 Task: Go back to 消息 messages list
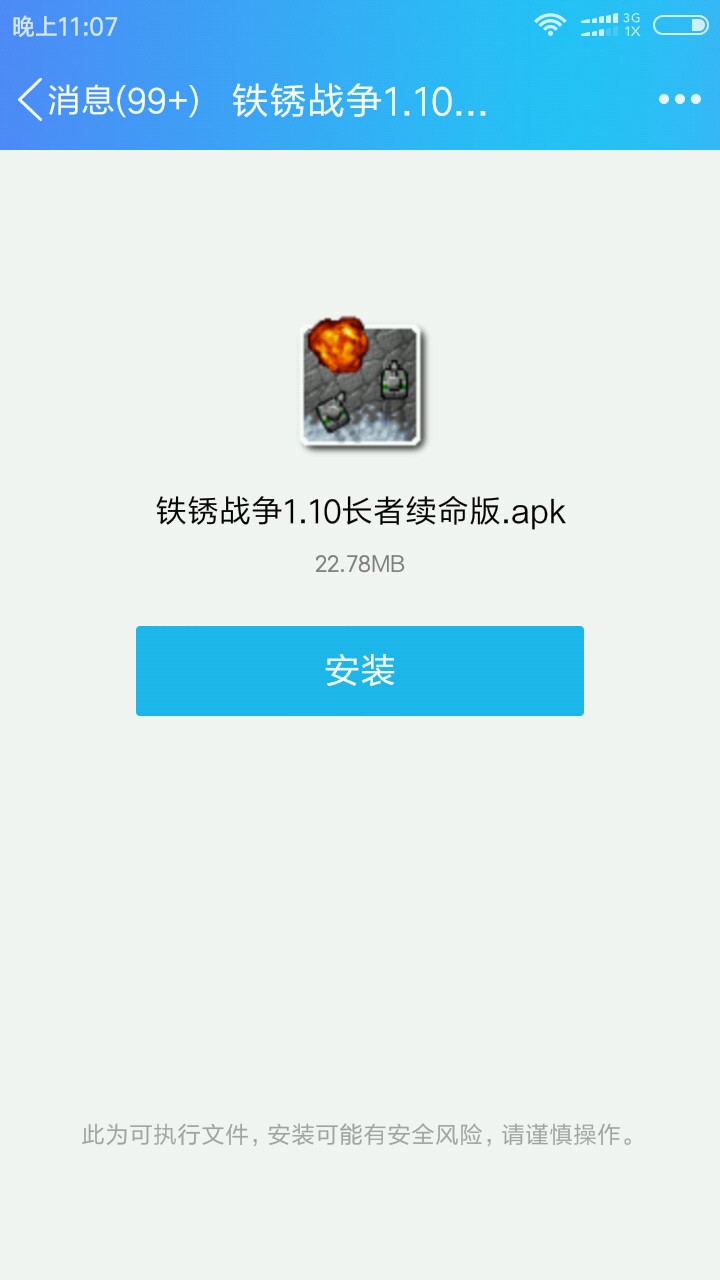(108, 100)
